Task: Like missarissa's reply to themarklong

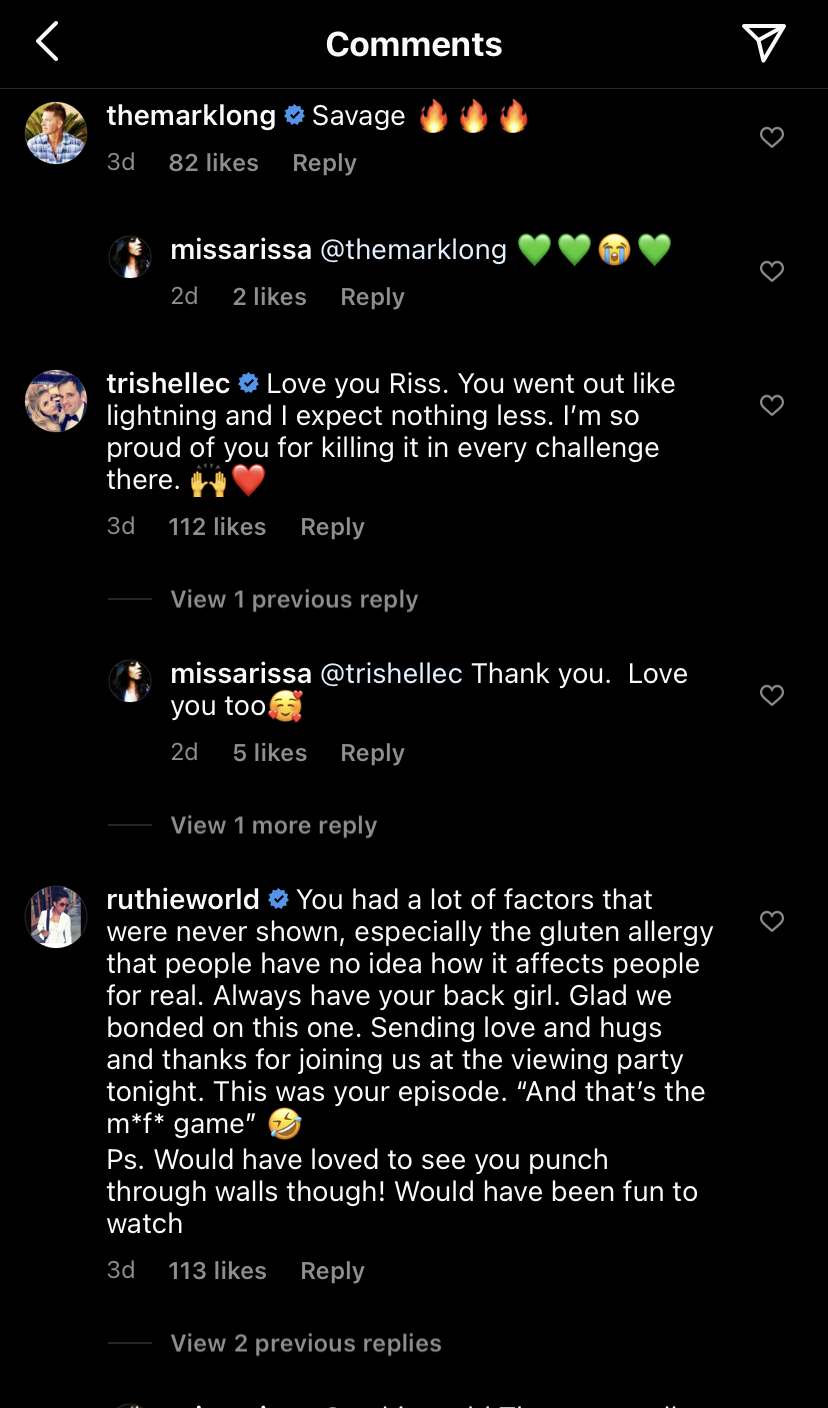Action: (x=772, y=271)
